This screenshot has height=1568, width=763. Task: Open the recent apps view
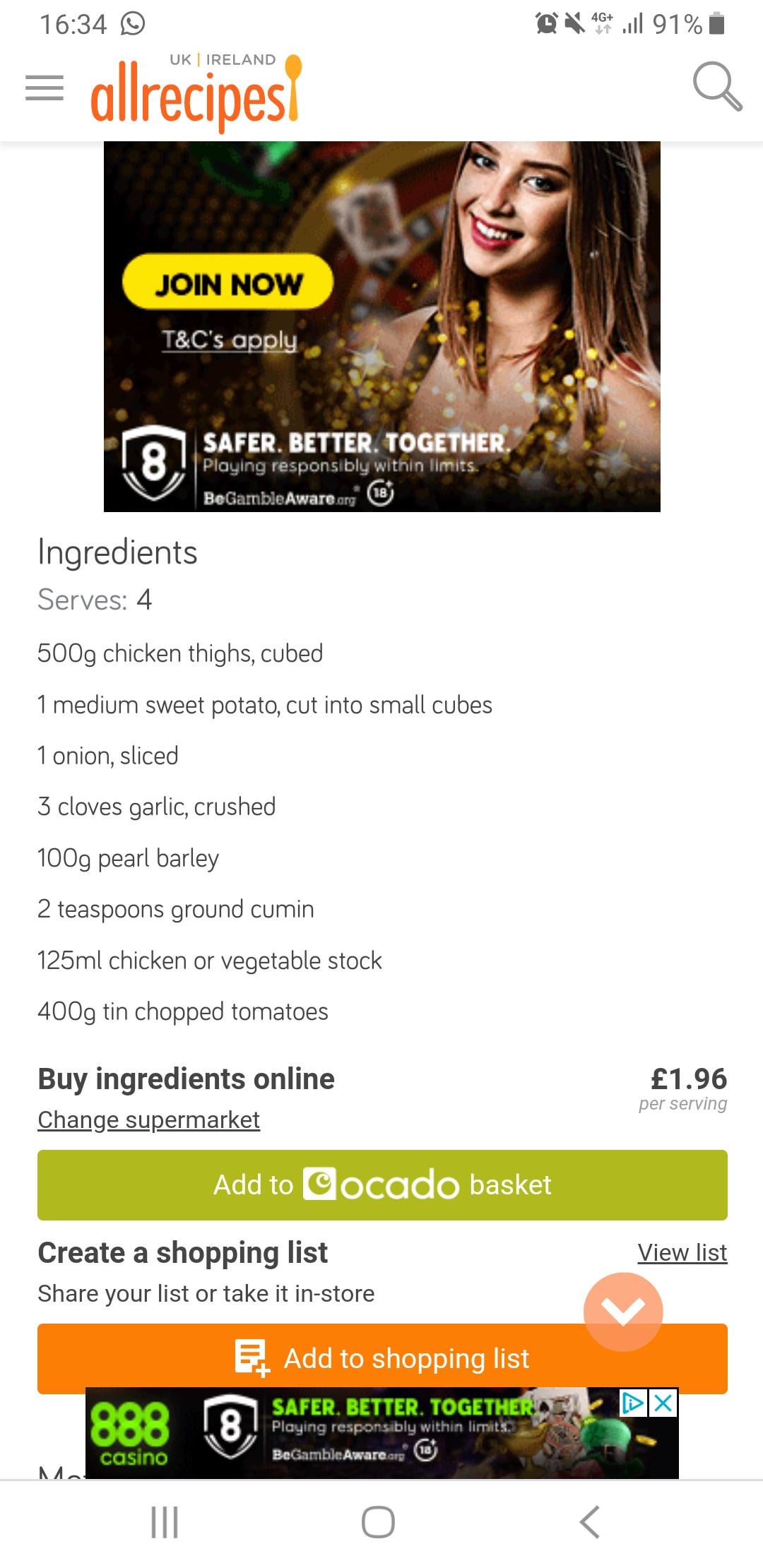[x=165, y=1521]
